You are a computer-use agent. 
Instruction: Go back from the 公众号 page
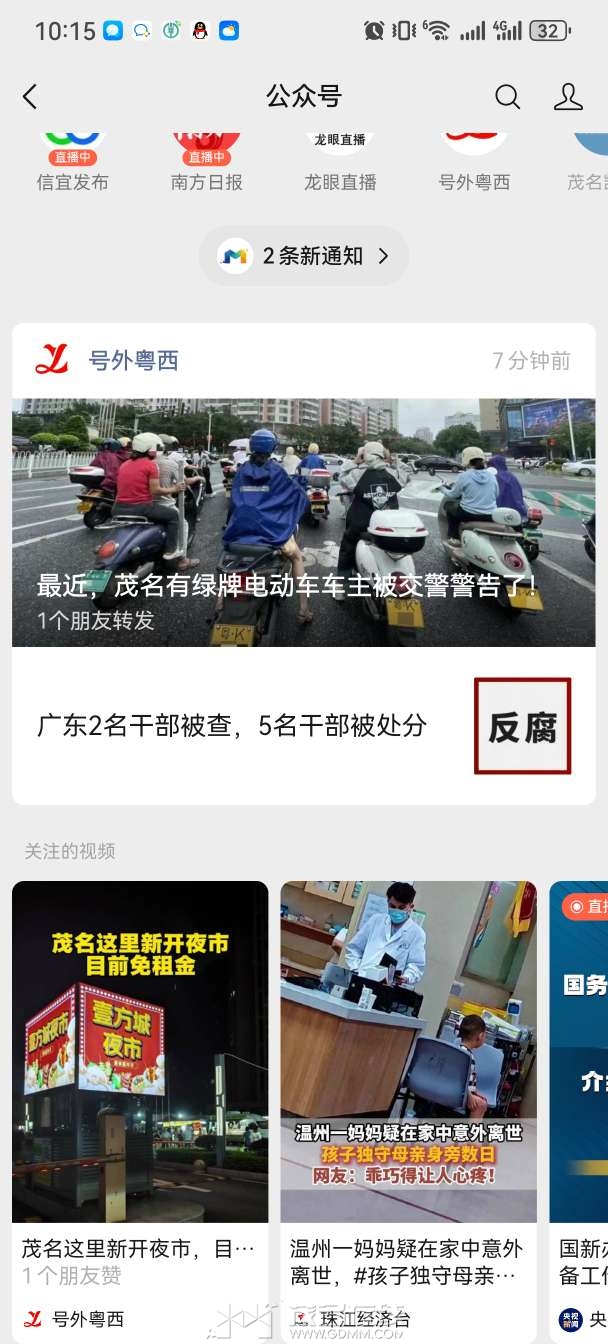pyautogui.click(x=30, y=97)
